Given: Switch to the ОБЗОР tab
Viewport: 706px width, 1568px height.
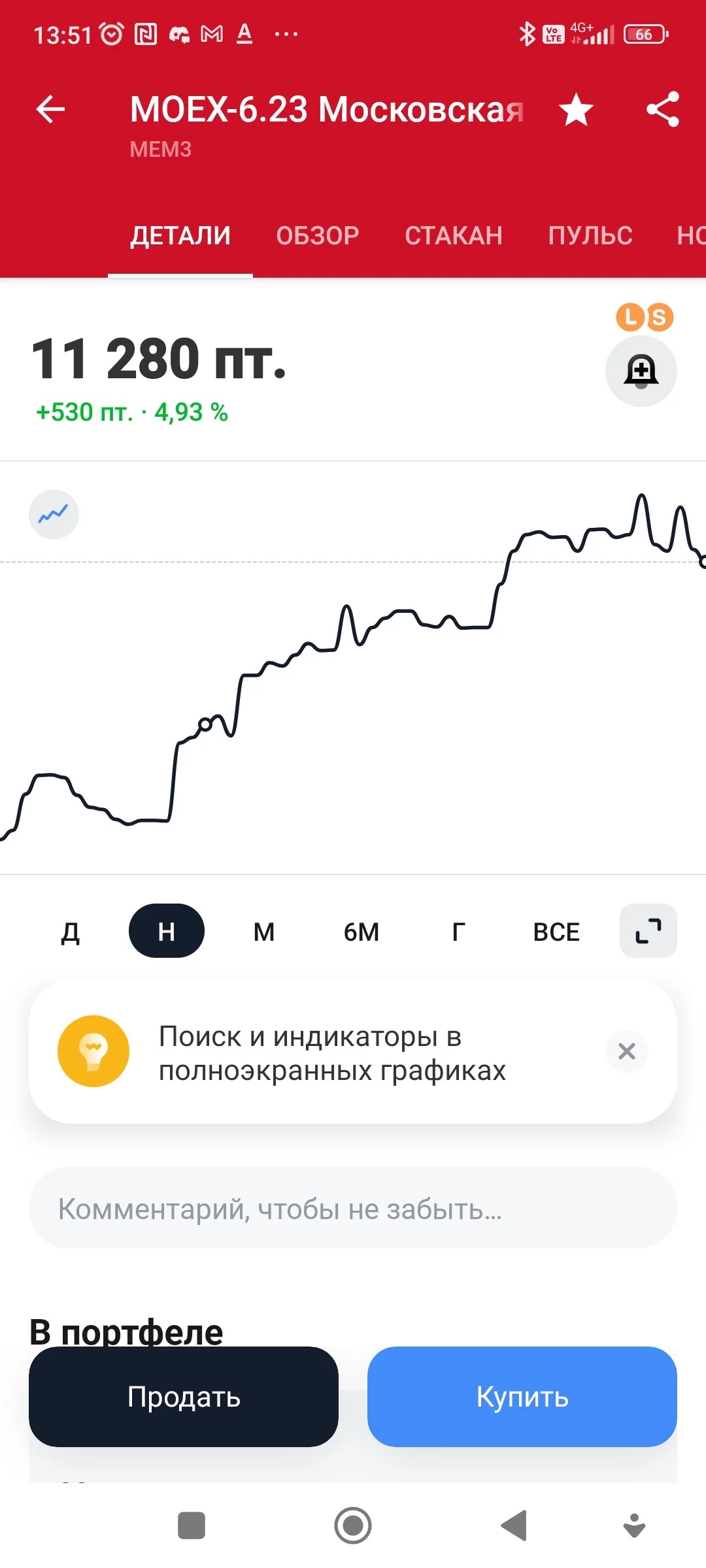Looking at the screenshot, I should coord(318,236).
